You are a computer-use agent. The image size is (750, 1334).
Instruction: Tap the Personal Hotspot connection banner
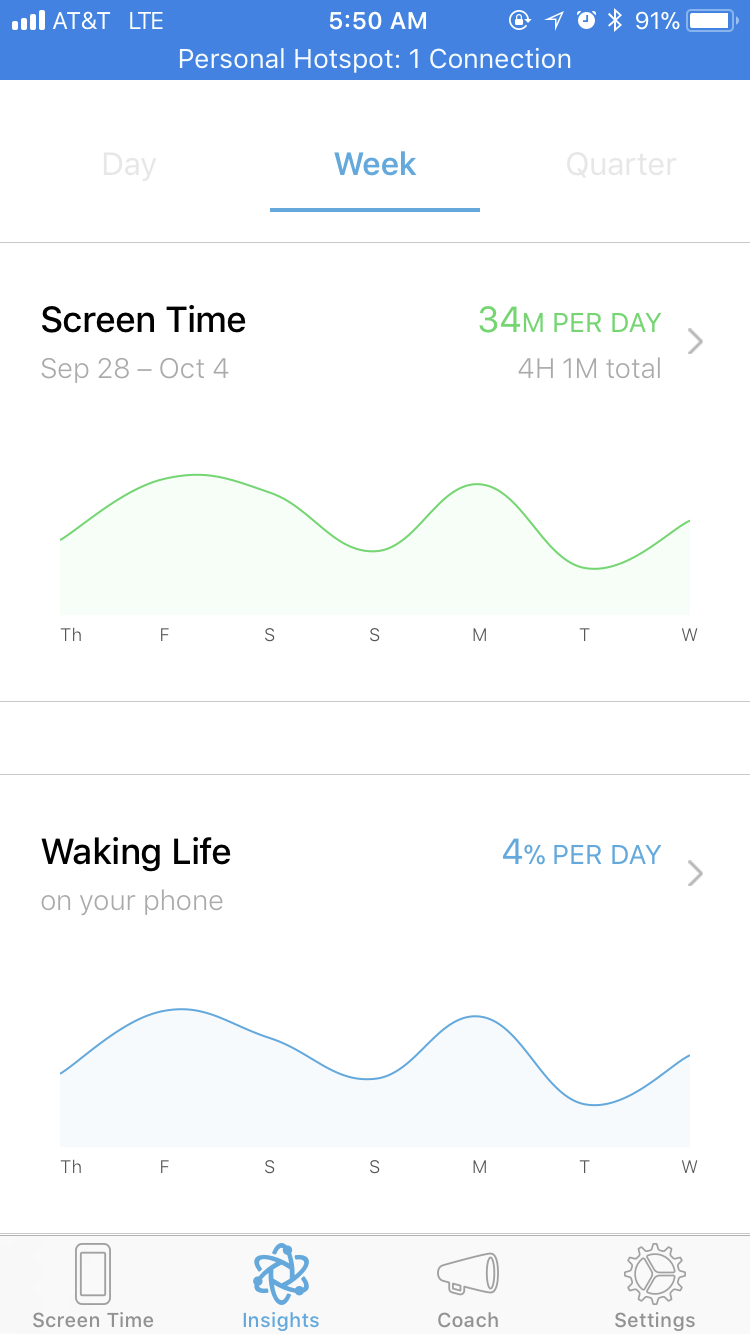point(375,59)
